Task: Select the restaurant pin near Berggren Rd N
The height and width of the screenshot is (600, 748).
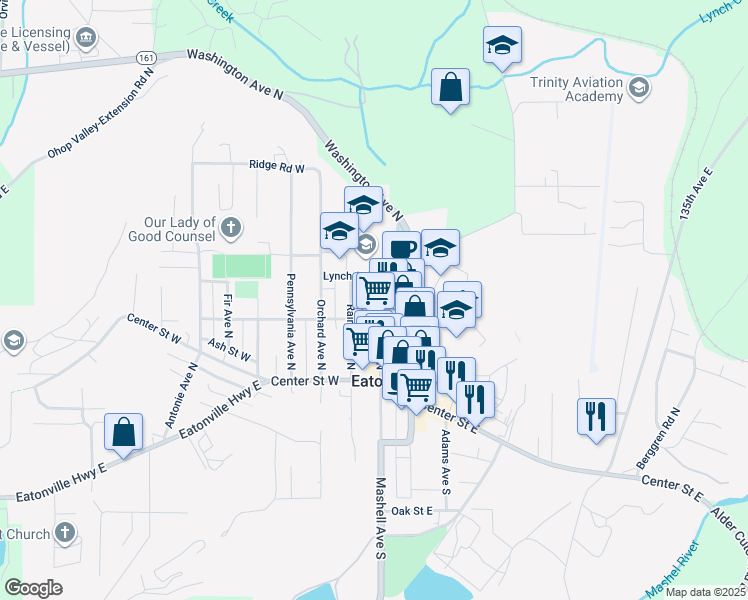Action: point(596,416)
